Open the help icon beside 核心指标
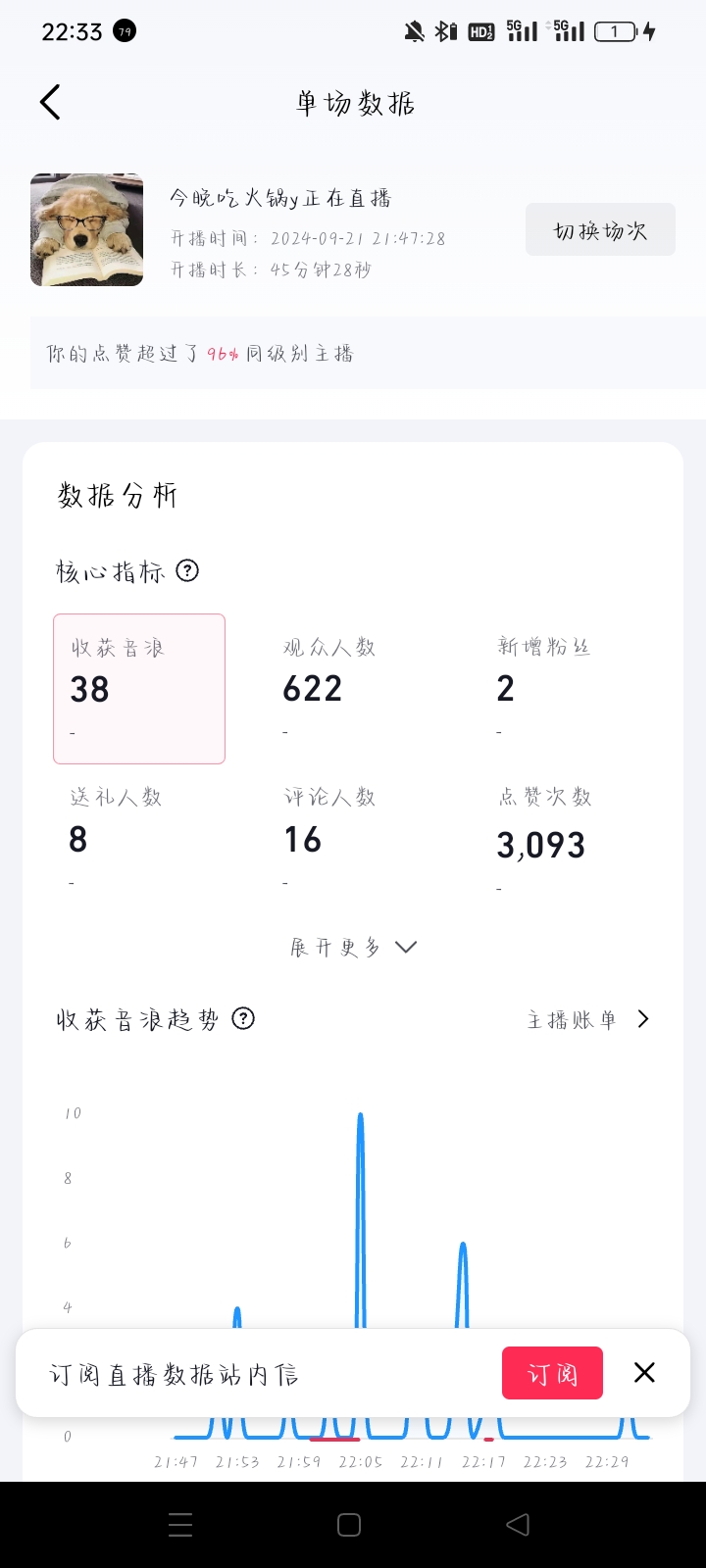The height and width of the screenshot is (1568, 706). (187, 570)
